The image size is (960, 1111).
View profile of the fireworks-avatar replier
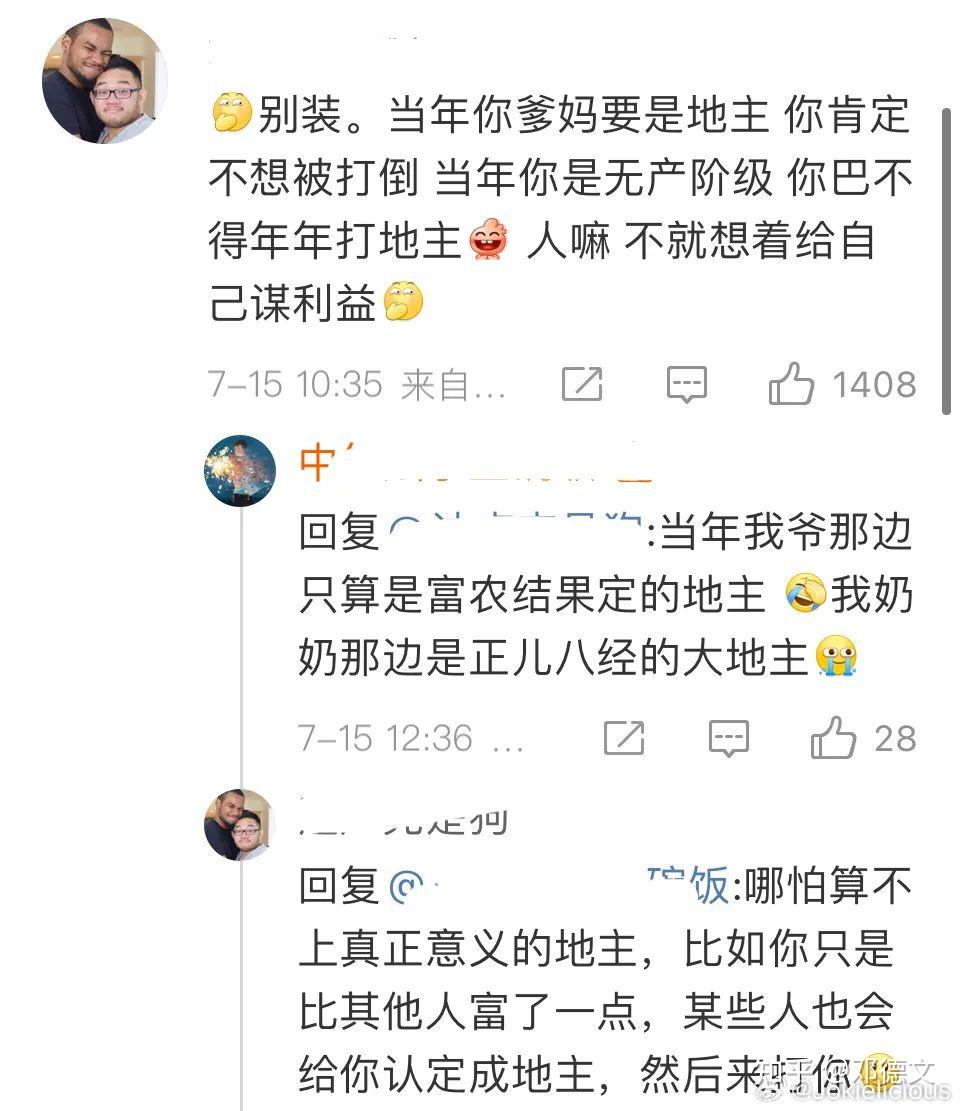pyautogui.click(x=239, y=470)
